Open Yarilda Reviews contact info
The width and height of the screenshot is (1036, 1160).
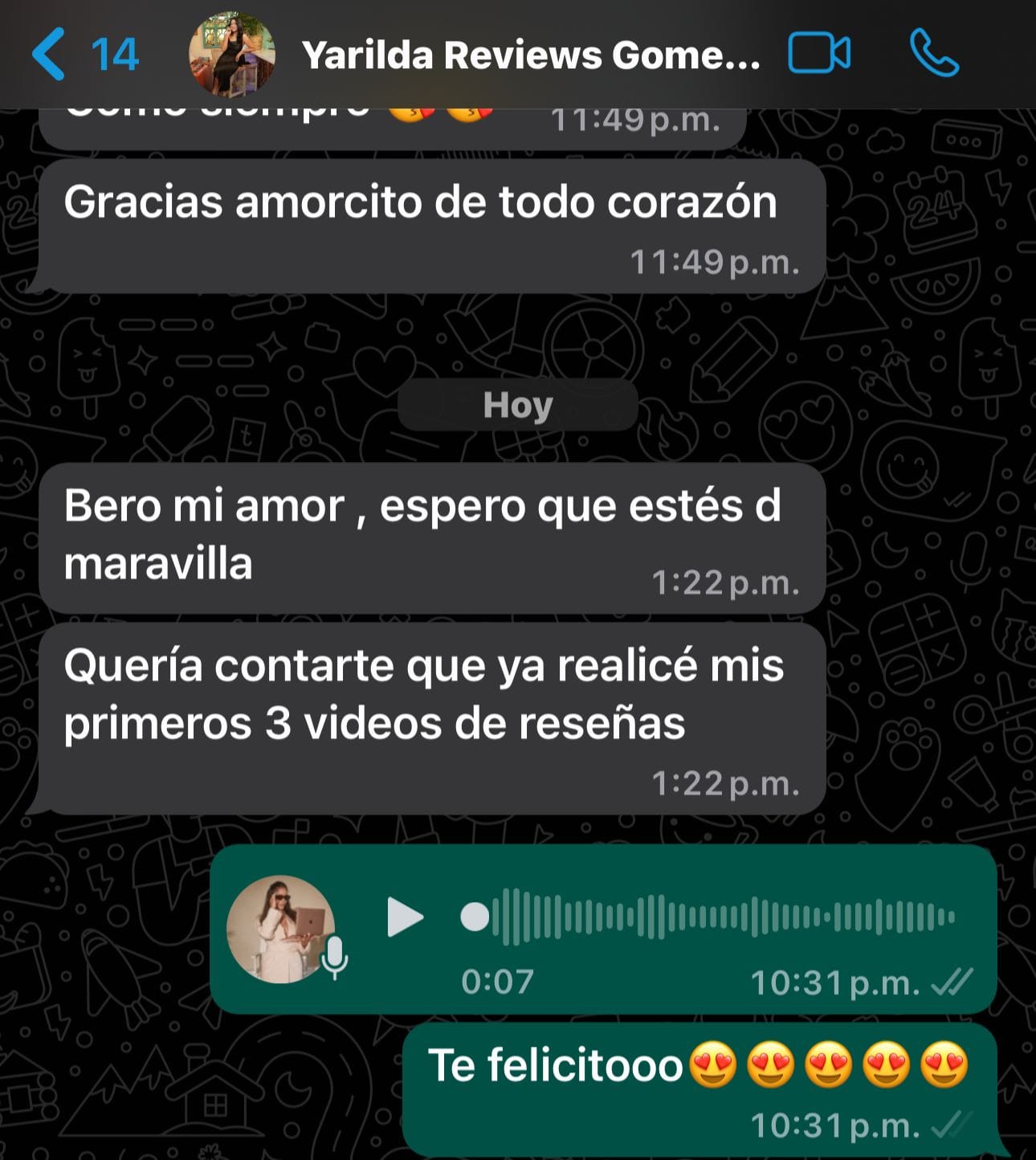pos(530,55)
